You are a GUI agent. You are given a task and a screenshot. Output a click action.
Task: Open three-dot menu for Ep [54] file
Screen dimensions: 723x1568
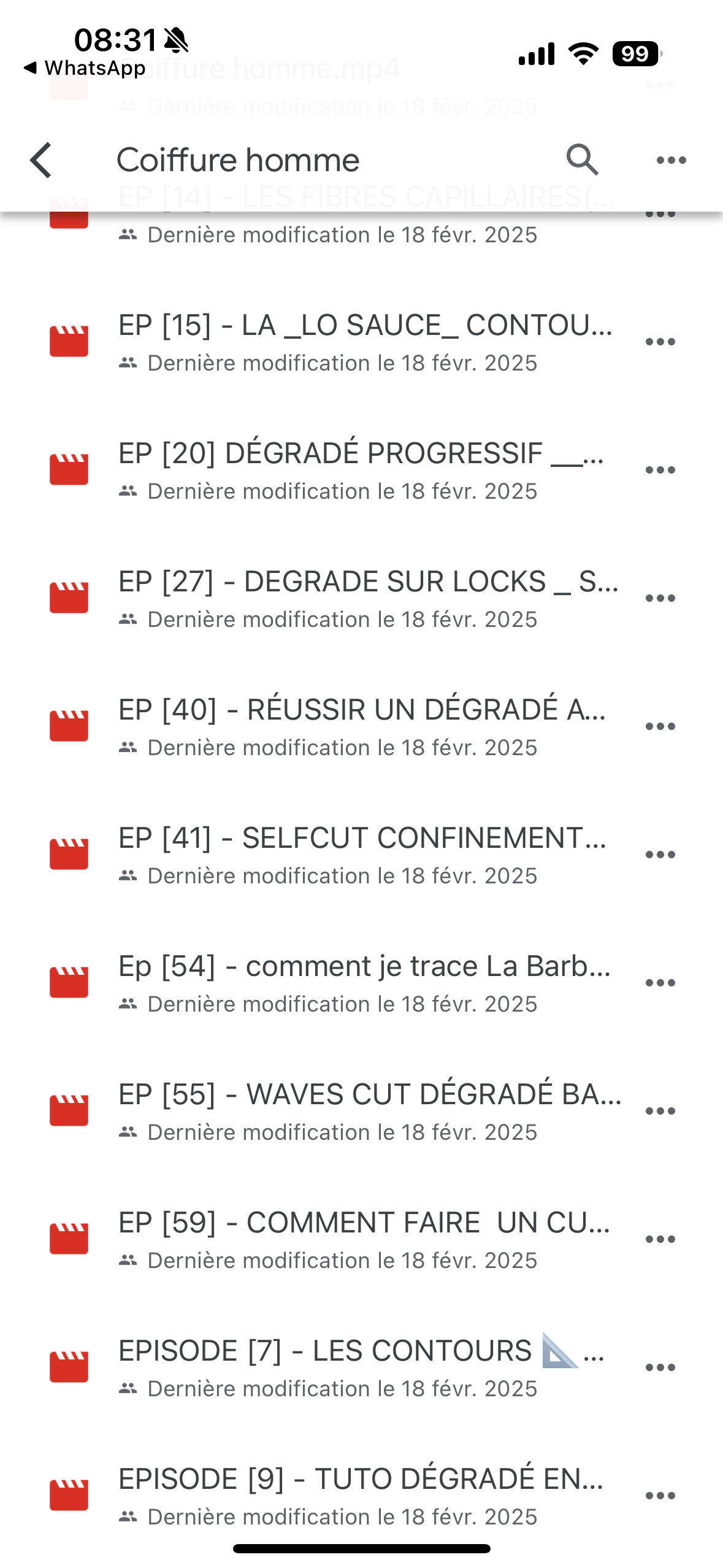[x=660, y=983]
